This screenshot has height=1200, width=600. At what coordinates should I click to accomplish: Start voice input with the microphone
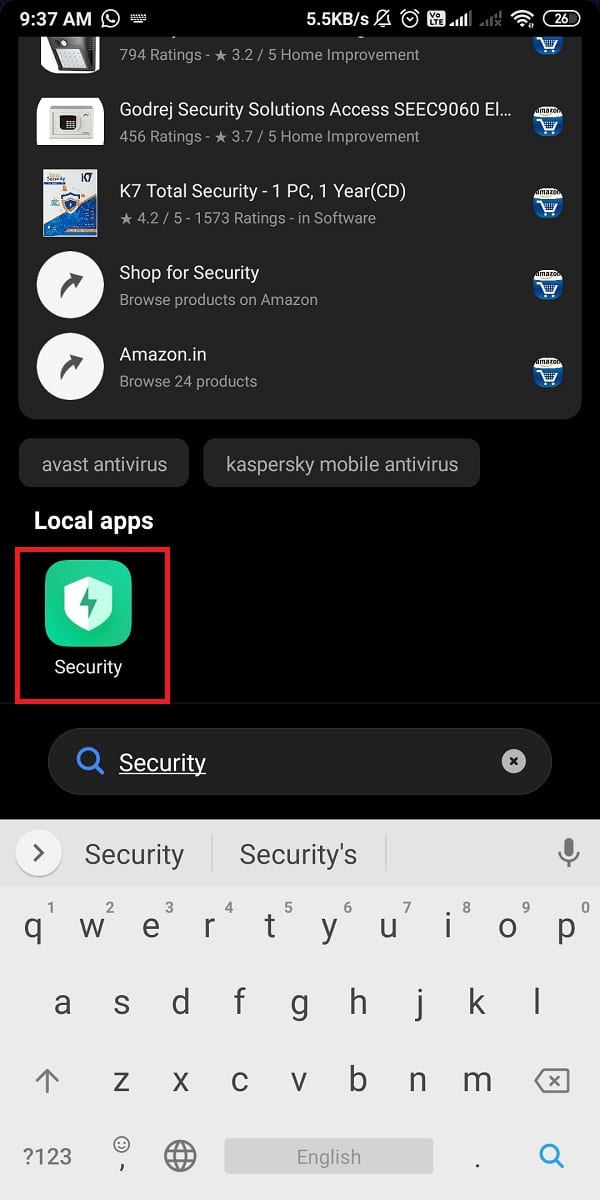[x=568, y=853]
